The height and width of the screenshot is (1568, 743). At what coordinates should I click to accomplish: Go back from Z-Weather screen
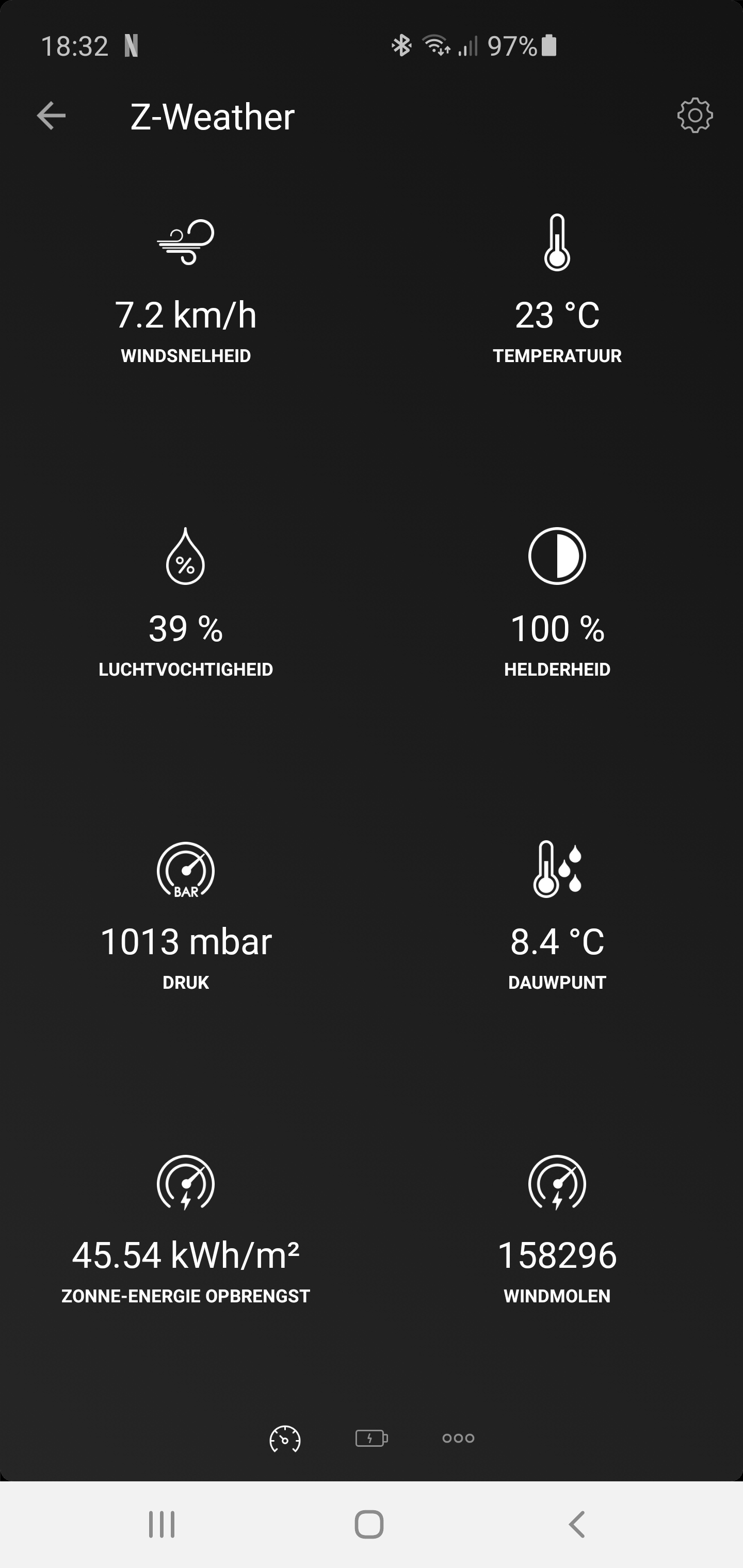pos(51,116)
